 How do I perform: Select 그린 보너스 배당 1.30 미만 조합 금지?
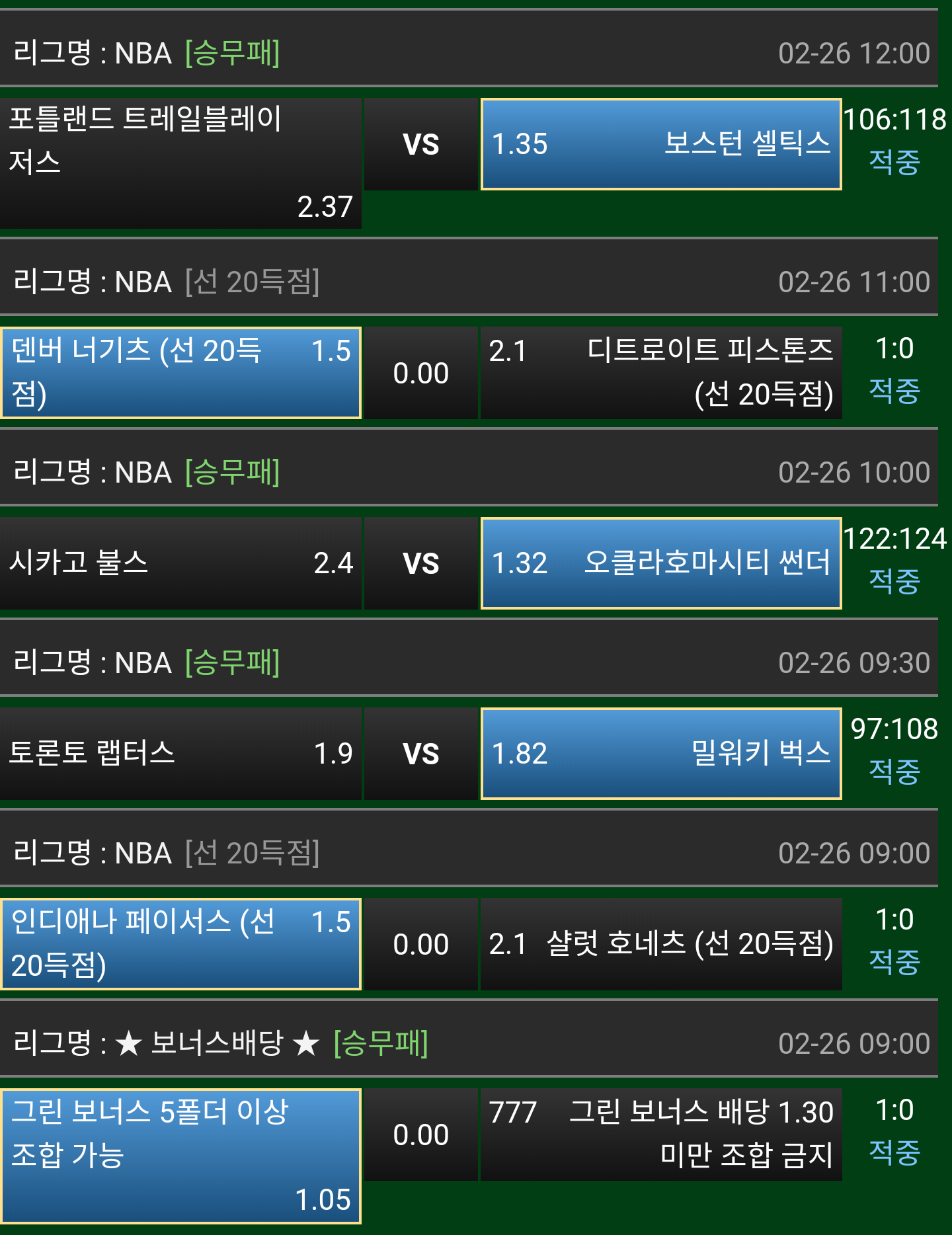pyautogui.click(x=660, y=1135)
